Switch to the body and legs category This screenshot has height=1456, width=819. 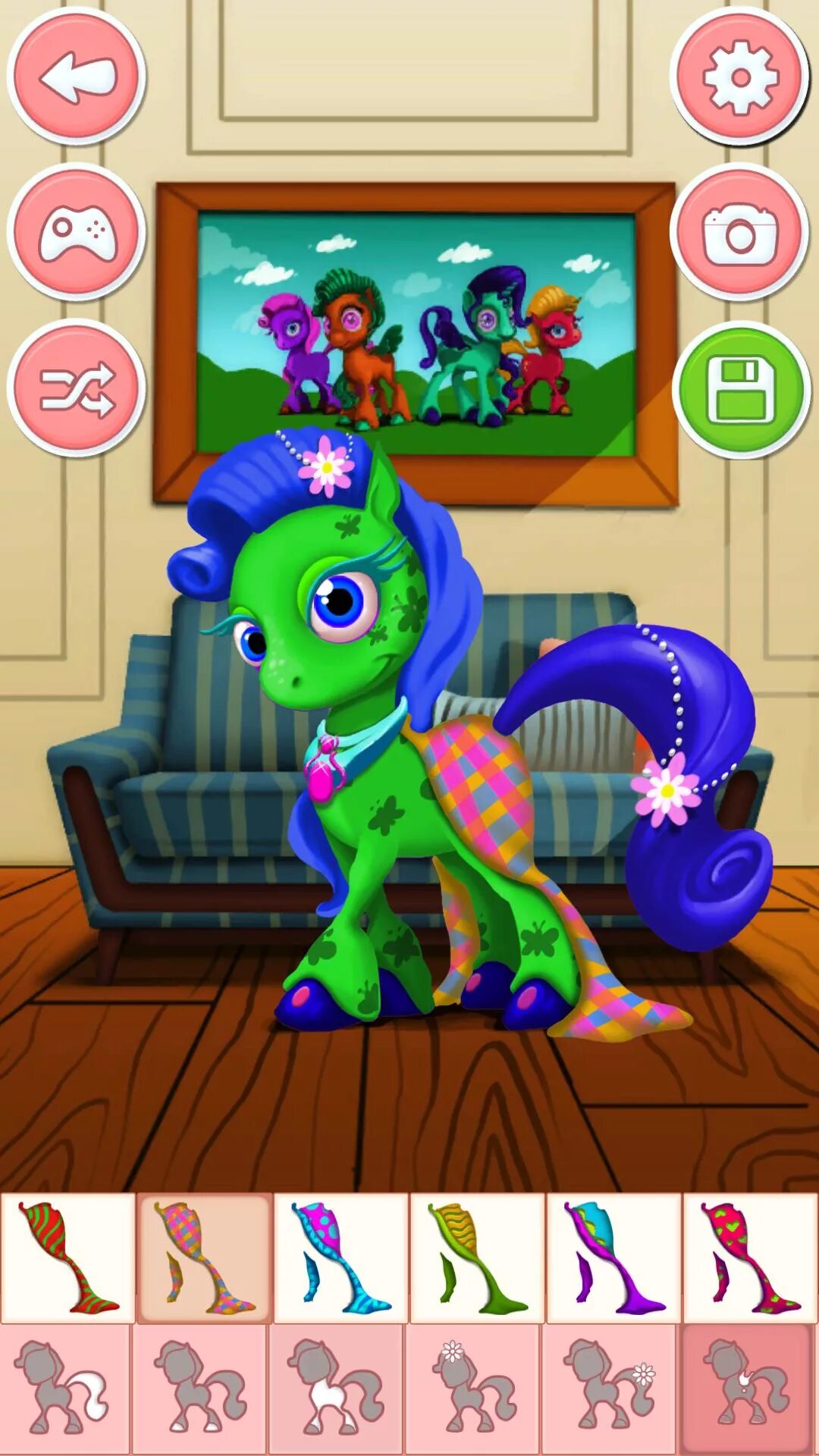pos(337,1389)
